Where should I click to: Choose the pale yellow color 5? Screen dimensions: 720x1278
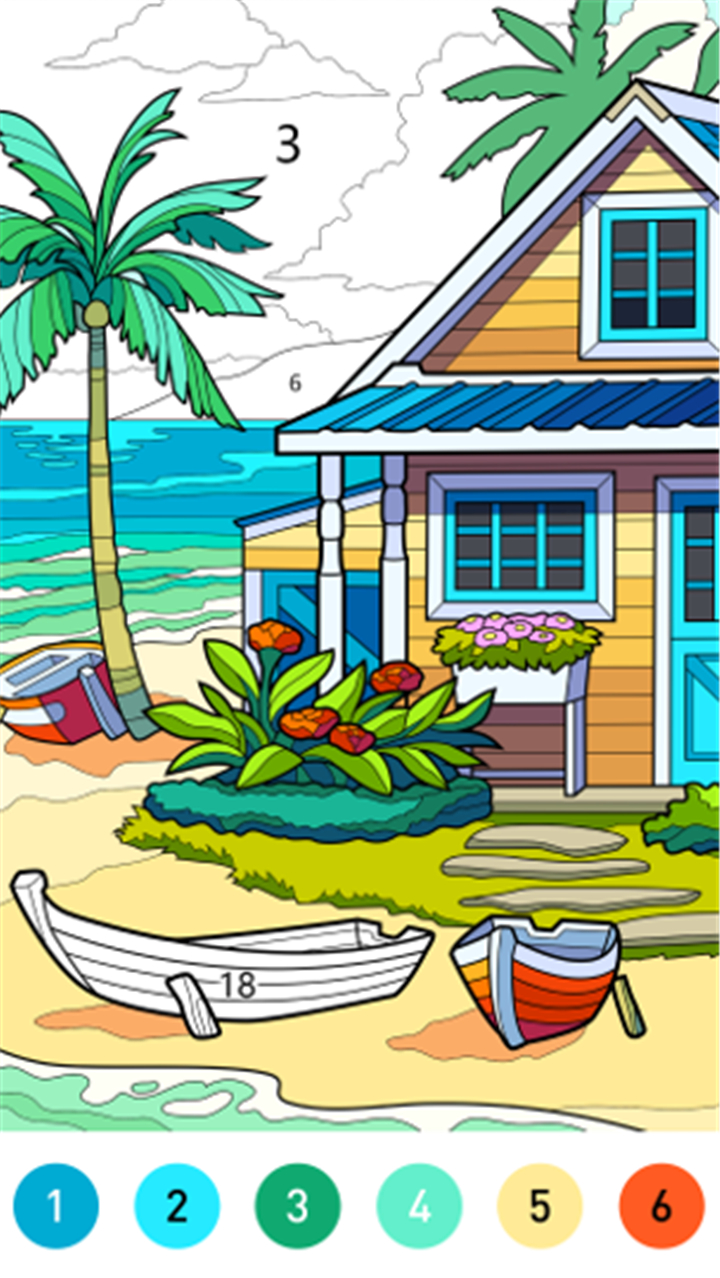(x=540, y=1206)
